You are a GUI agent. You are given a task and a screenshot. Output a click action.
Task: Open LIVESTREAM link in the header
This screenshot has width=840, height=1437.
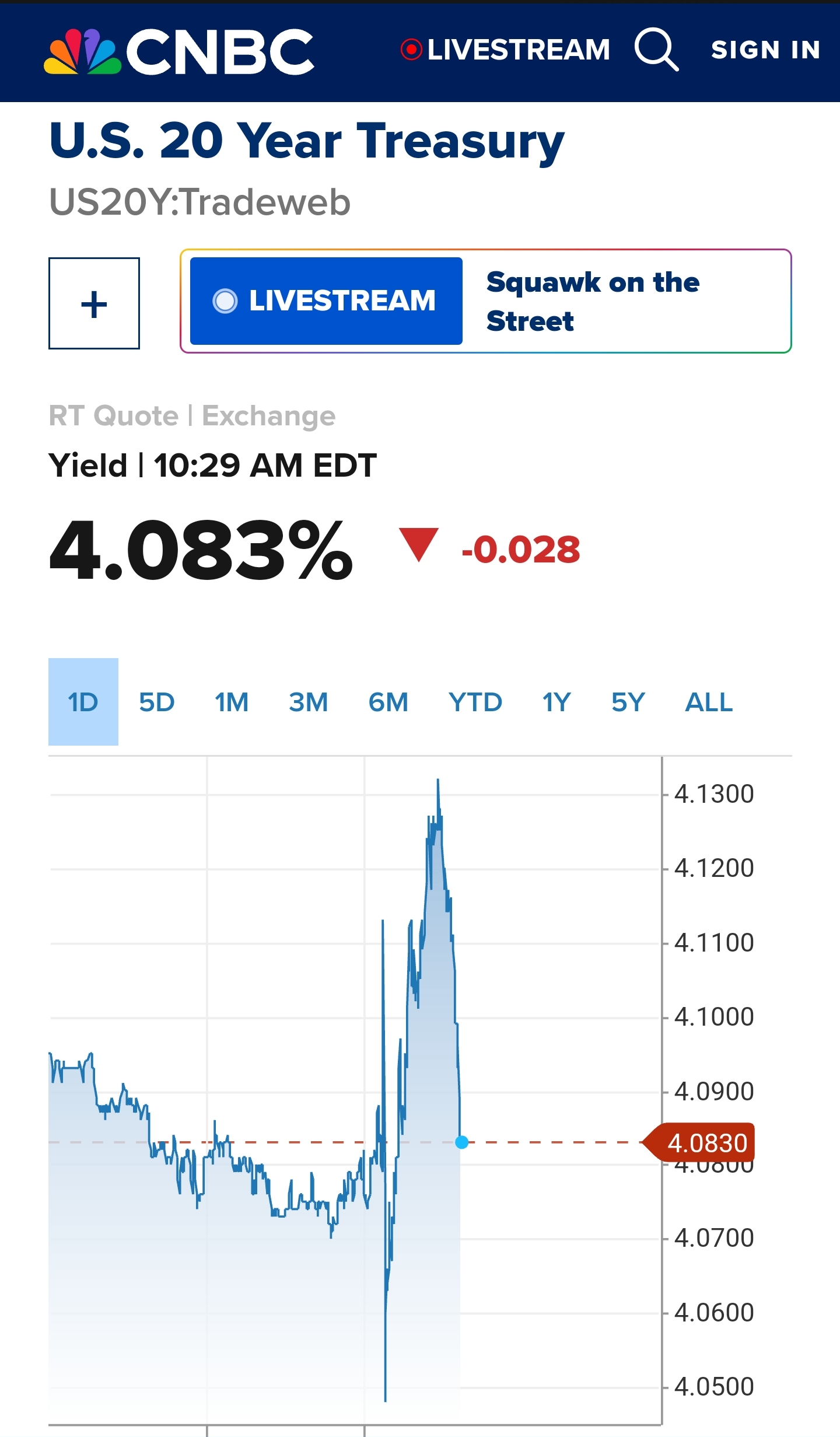point(506,50)
